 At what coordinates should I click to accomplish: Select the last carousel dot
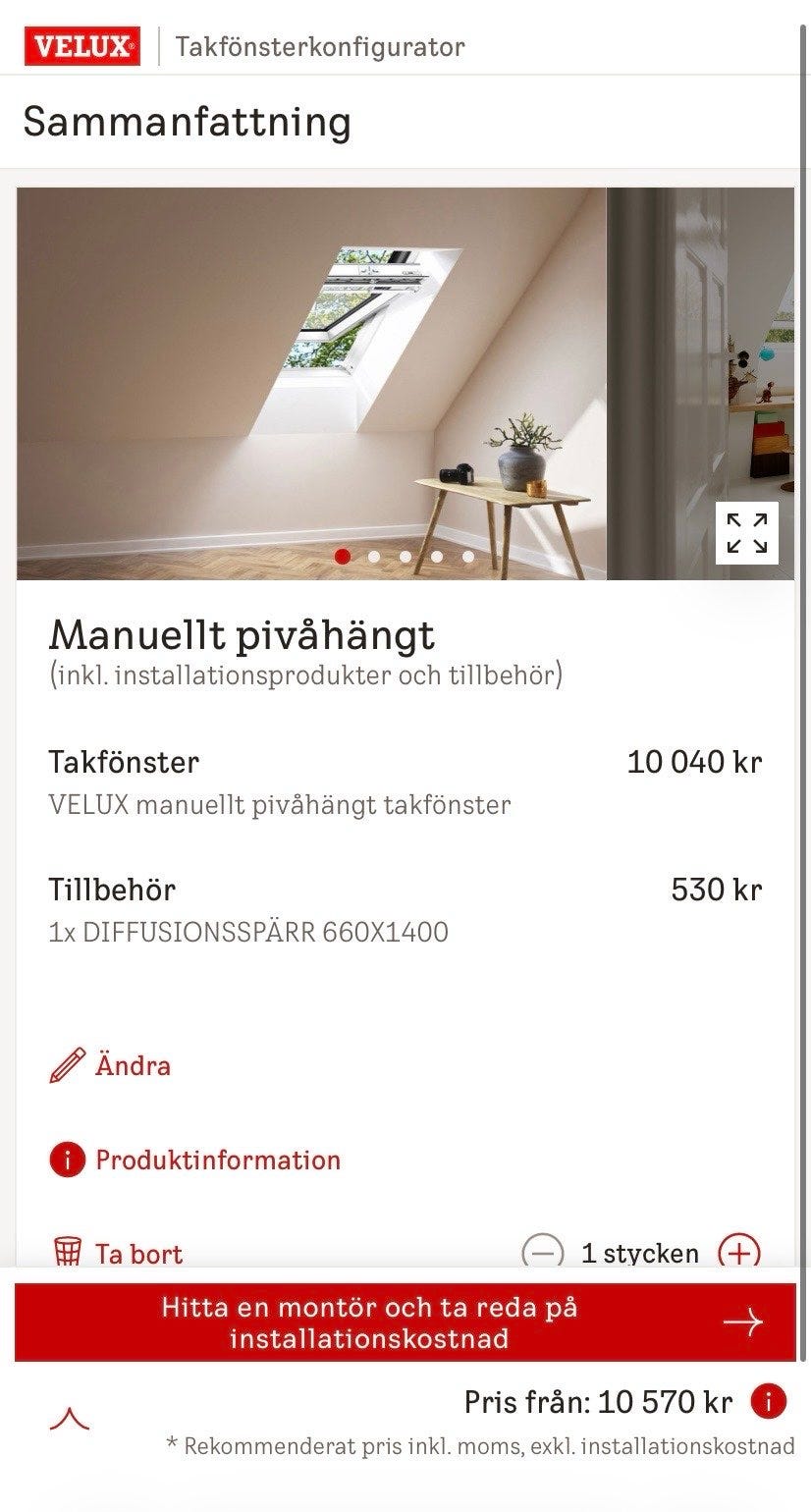[x=467, y=556]
